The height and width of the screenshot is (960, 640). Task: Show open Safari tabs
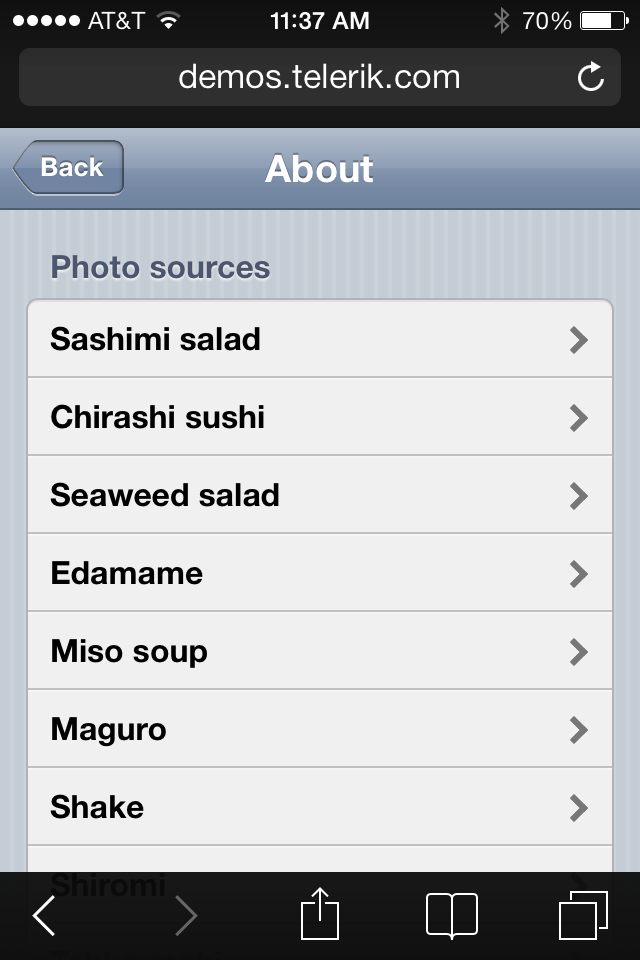click(583, 915)
